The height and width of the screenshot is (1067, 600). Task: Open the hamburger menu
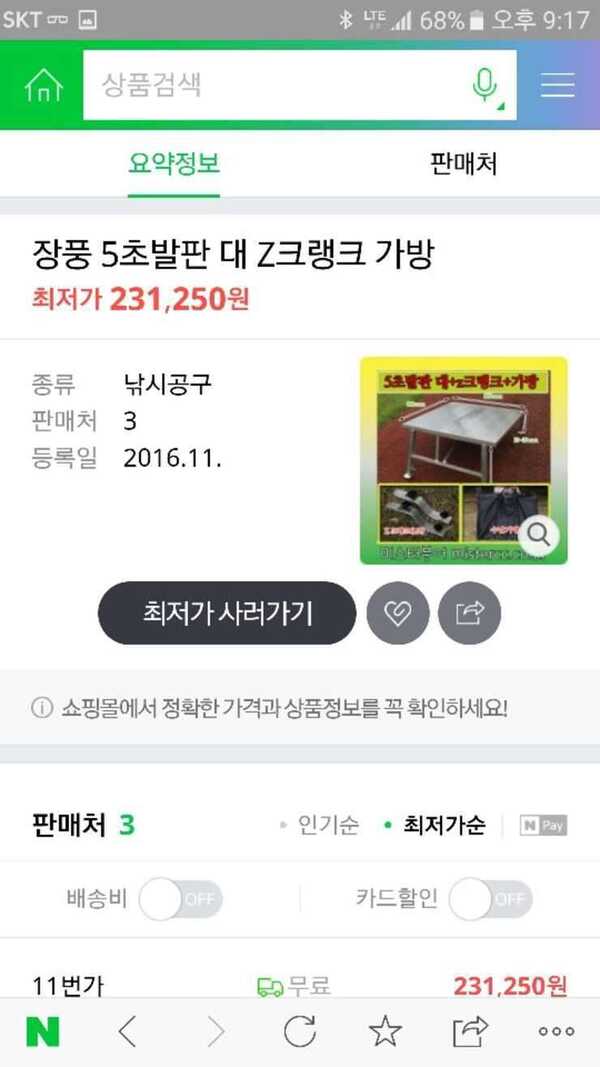[558, 85]
